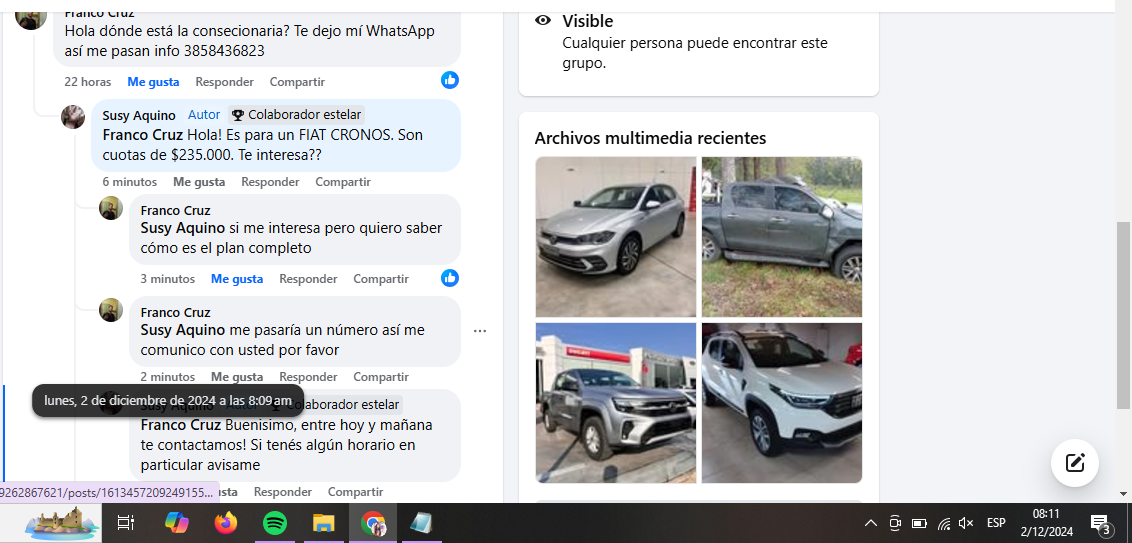Open the white SUV photo

(781, 402)
